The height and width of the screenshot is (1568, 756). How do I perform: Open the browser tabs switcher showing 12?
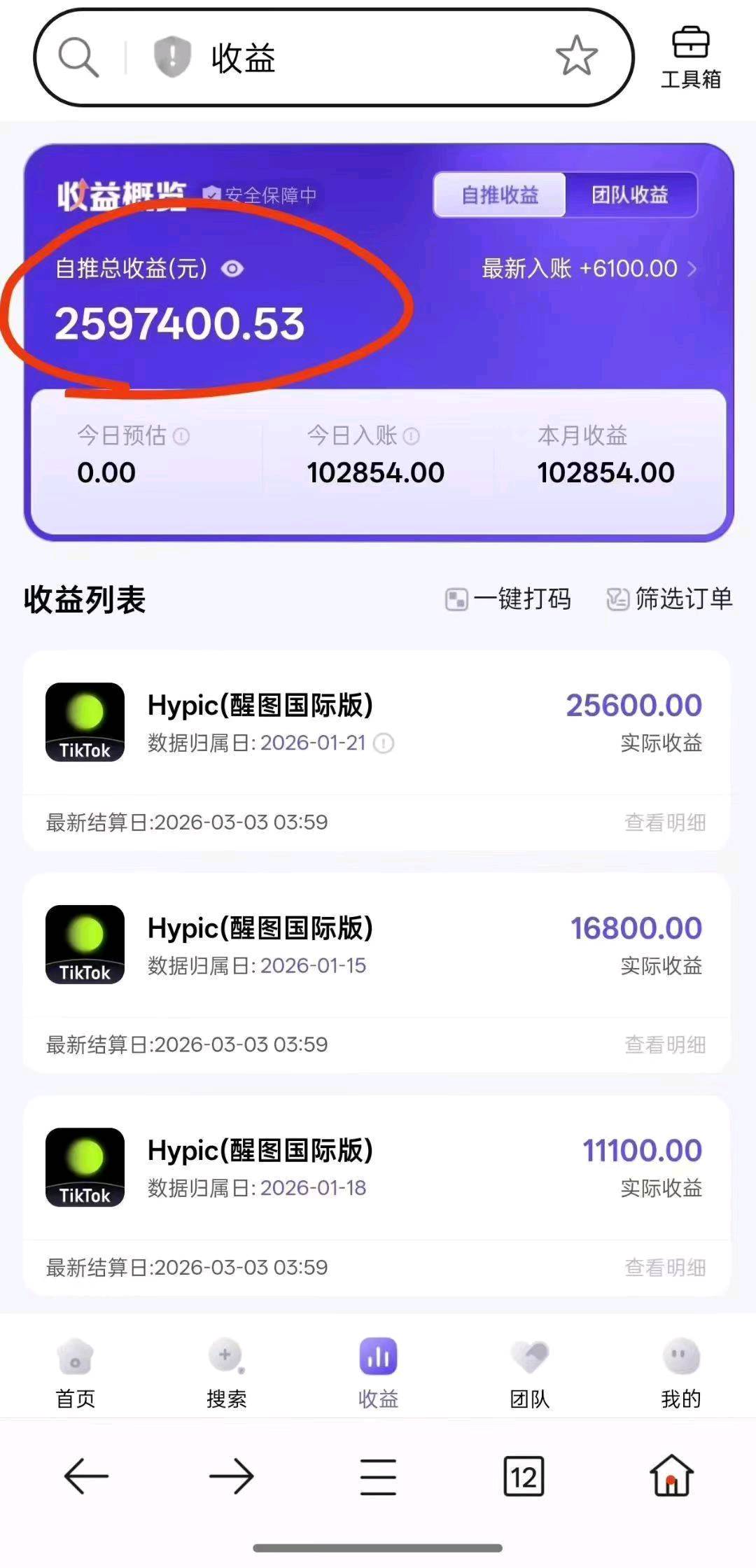point(524,1476)
